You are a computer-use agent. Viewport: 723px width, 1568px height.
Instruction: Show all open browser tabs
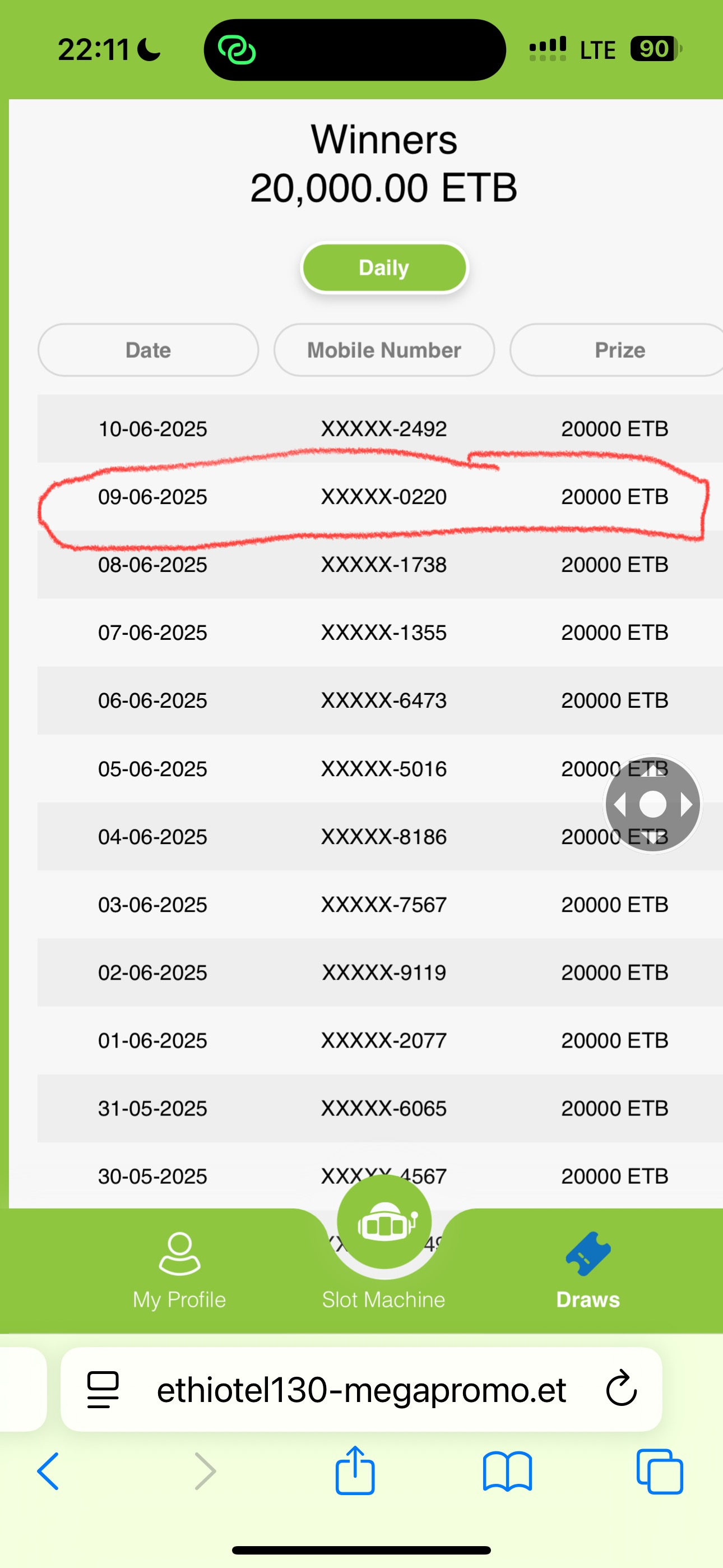660,1471
